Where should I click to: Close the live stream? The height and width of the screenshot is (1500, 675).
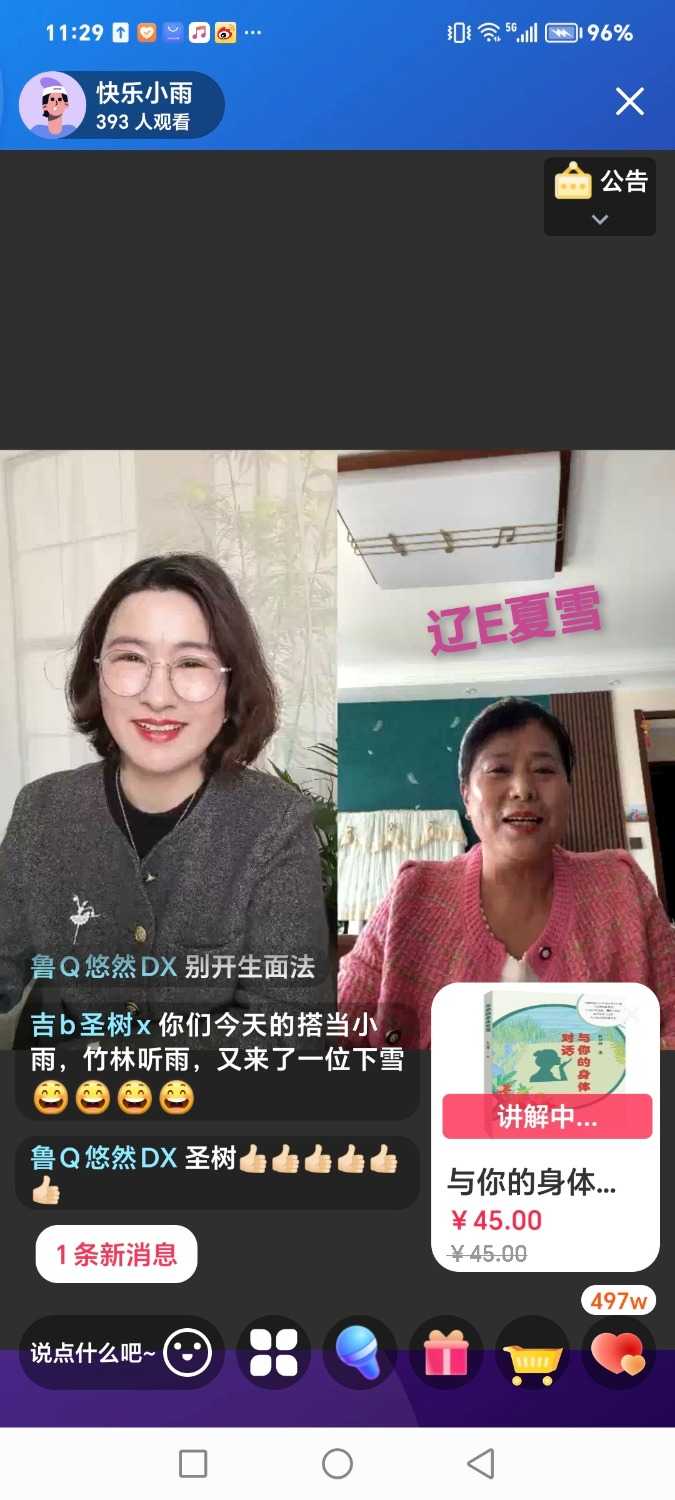pos(629,101)
